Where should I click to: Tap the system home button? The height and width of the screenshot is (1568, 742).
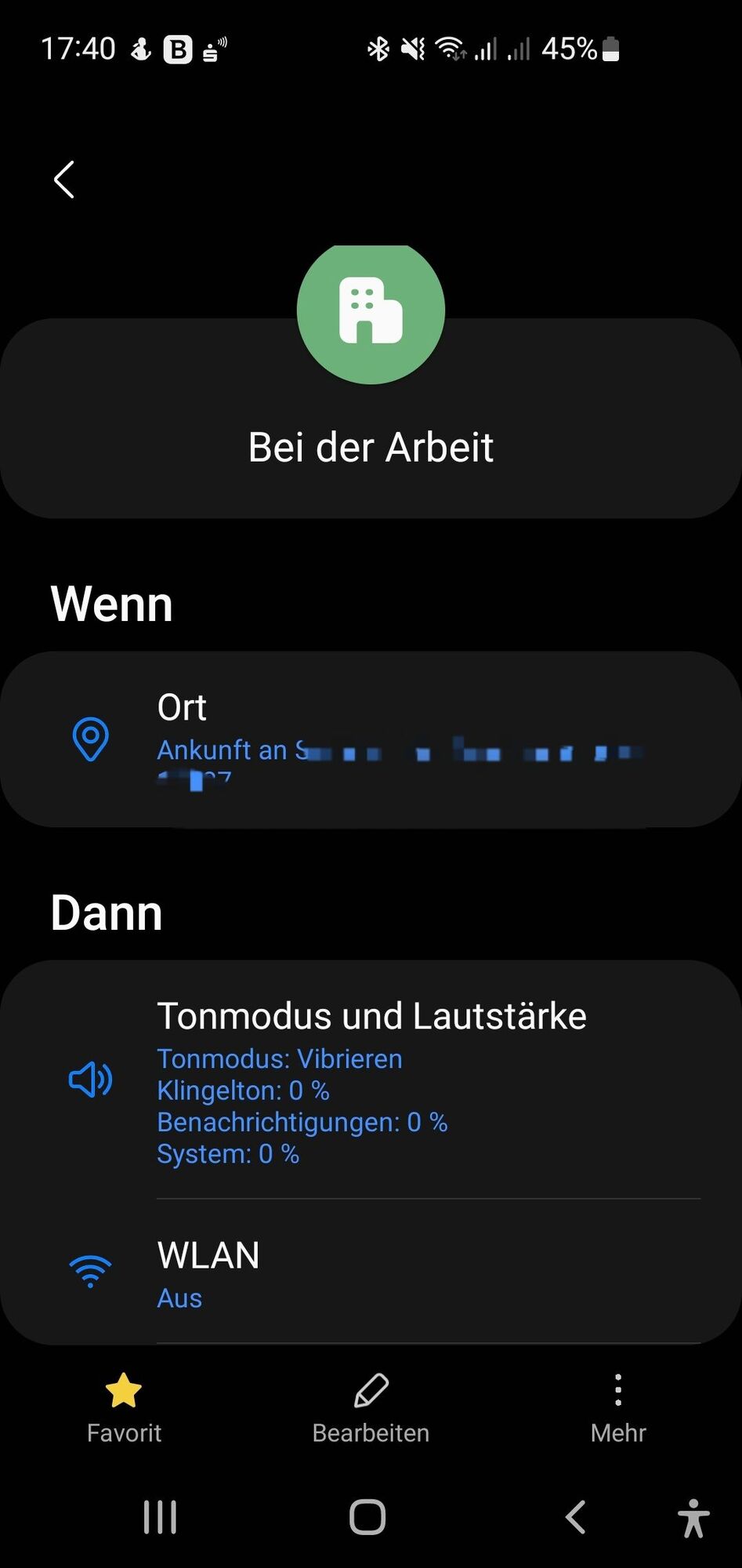pos(367,1516)
